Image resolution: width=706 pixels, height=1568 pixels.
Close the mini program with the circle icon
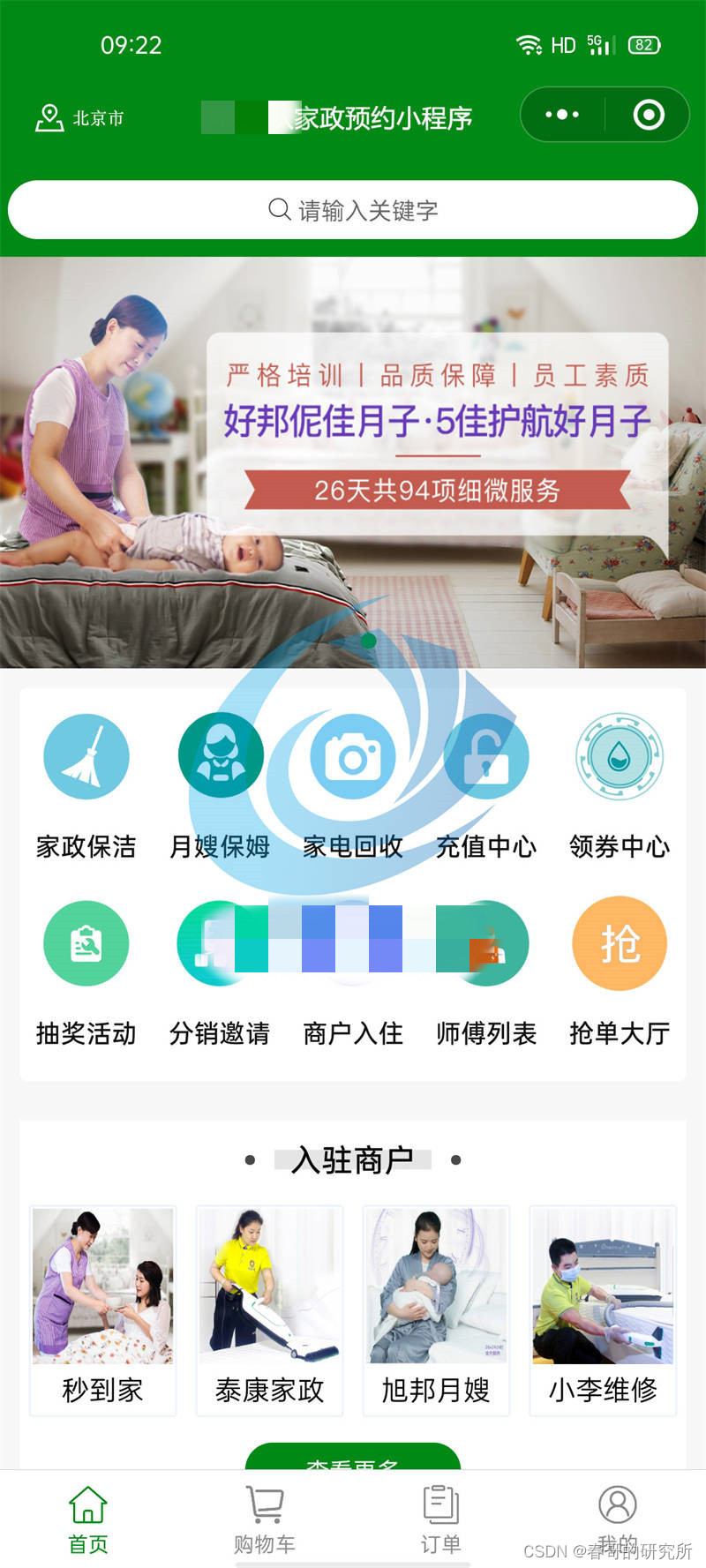tap(649, 115)
